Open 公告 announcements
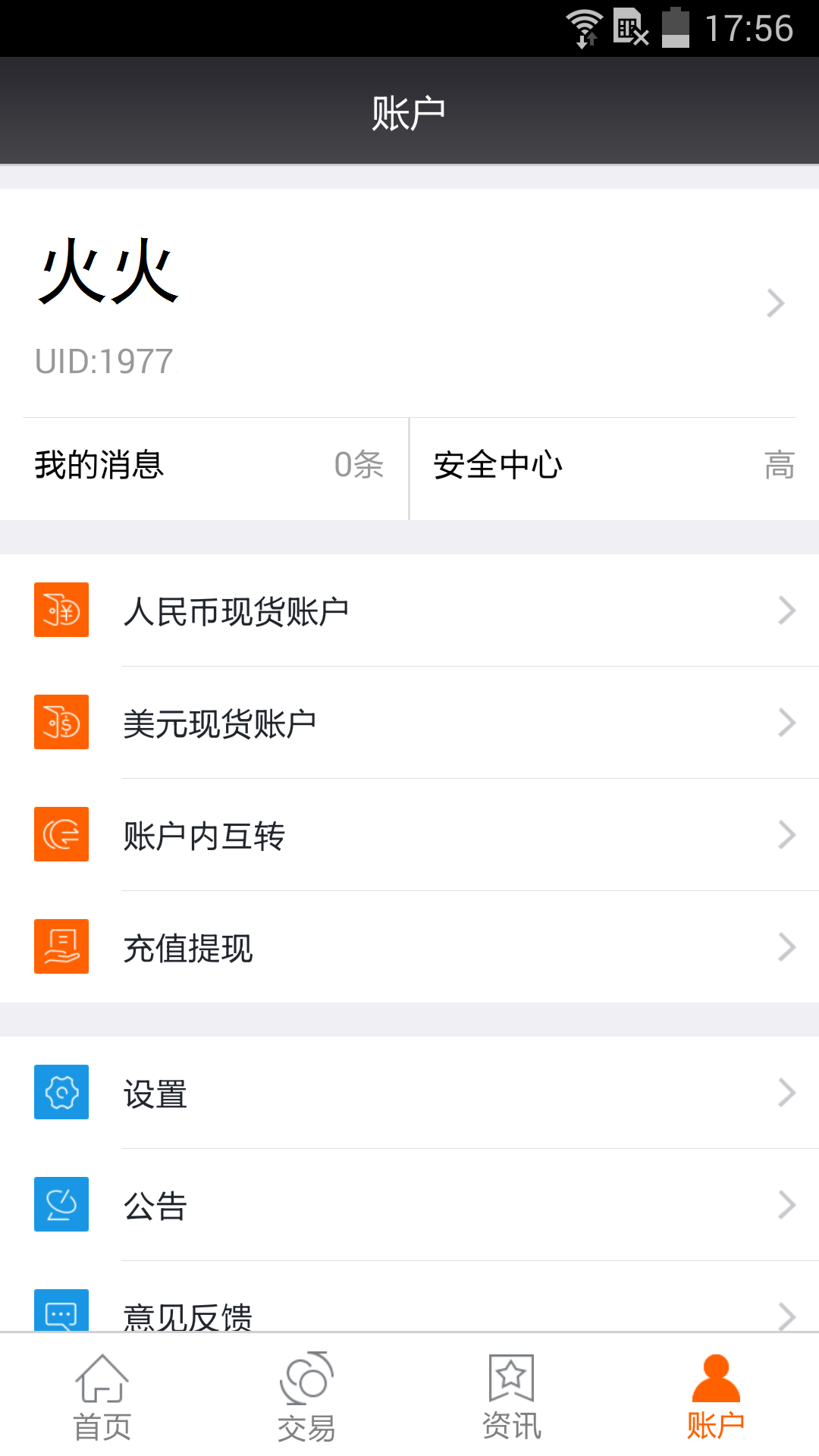The width and height of the screenshot is (819, 1456). pos(409,1205)
